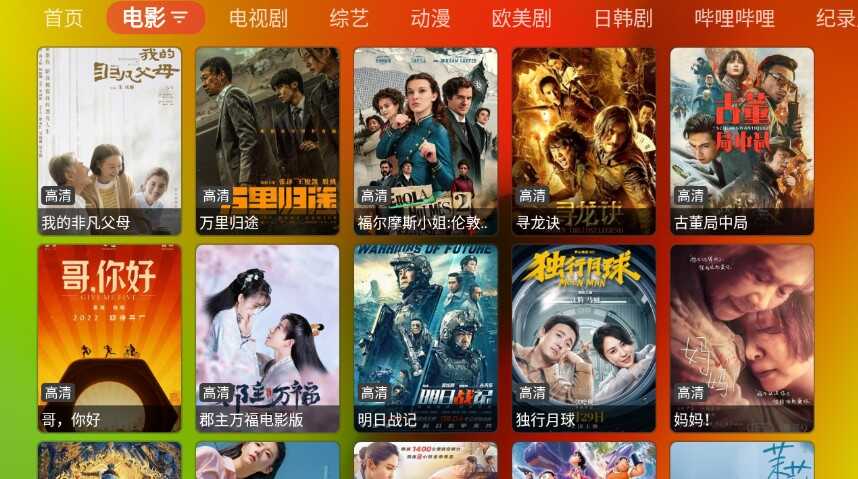Open the 日韩剧 tab
Viewport: 858px width, 479px height.
tap(622, 18)
